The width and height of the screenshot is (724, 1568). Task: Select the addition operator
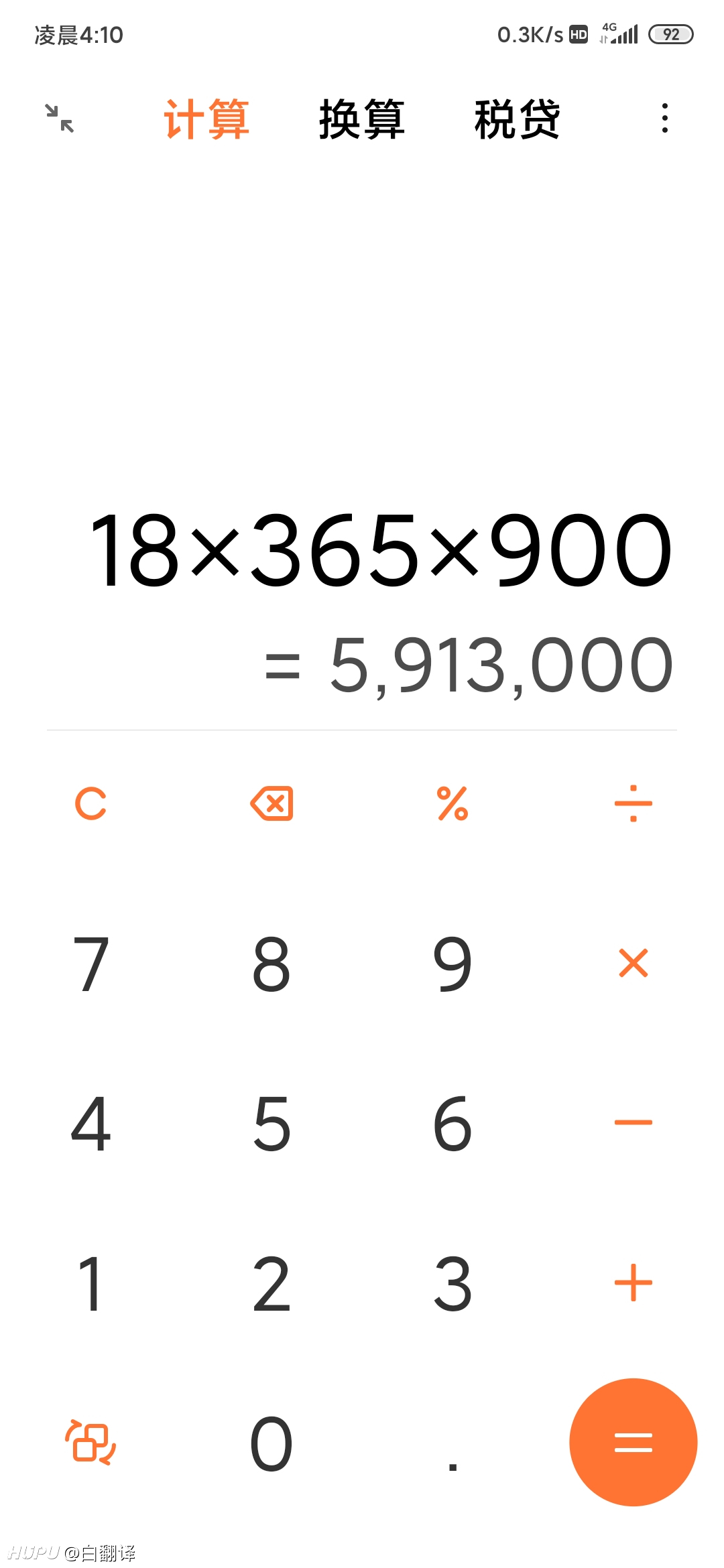(633, 1283)
